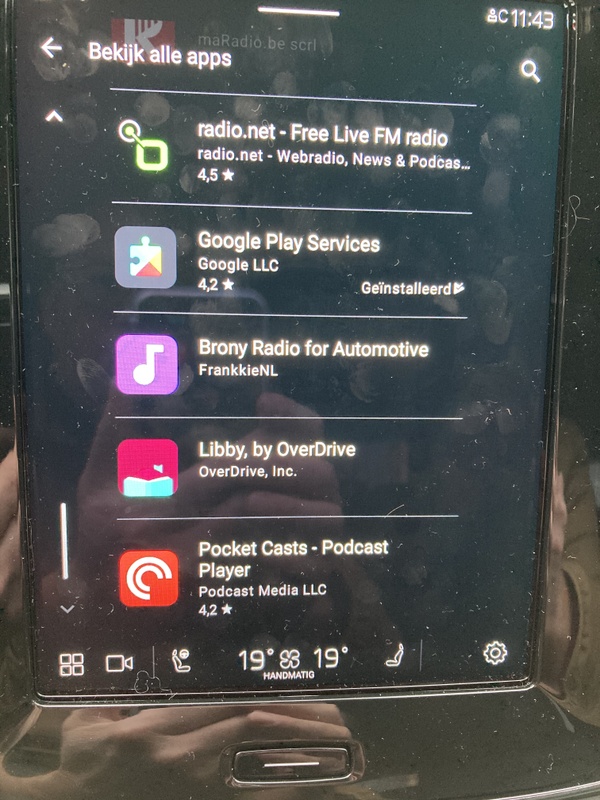This screenshot has height=800, width=600.
Task: Open the app grid launcher
Action: coord(72,664)
